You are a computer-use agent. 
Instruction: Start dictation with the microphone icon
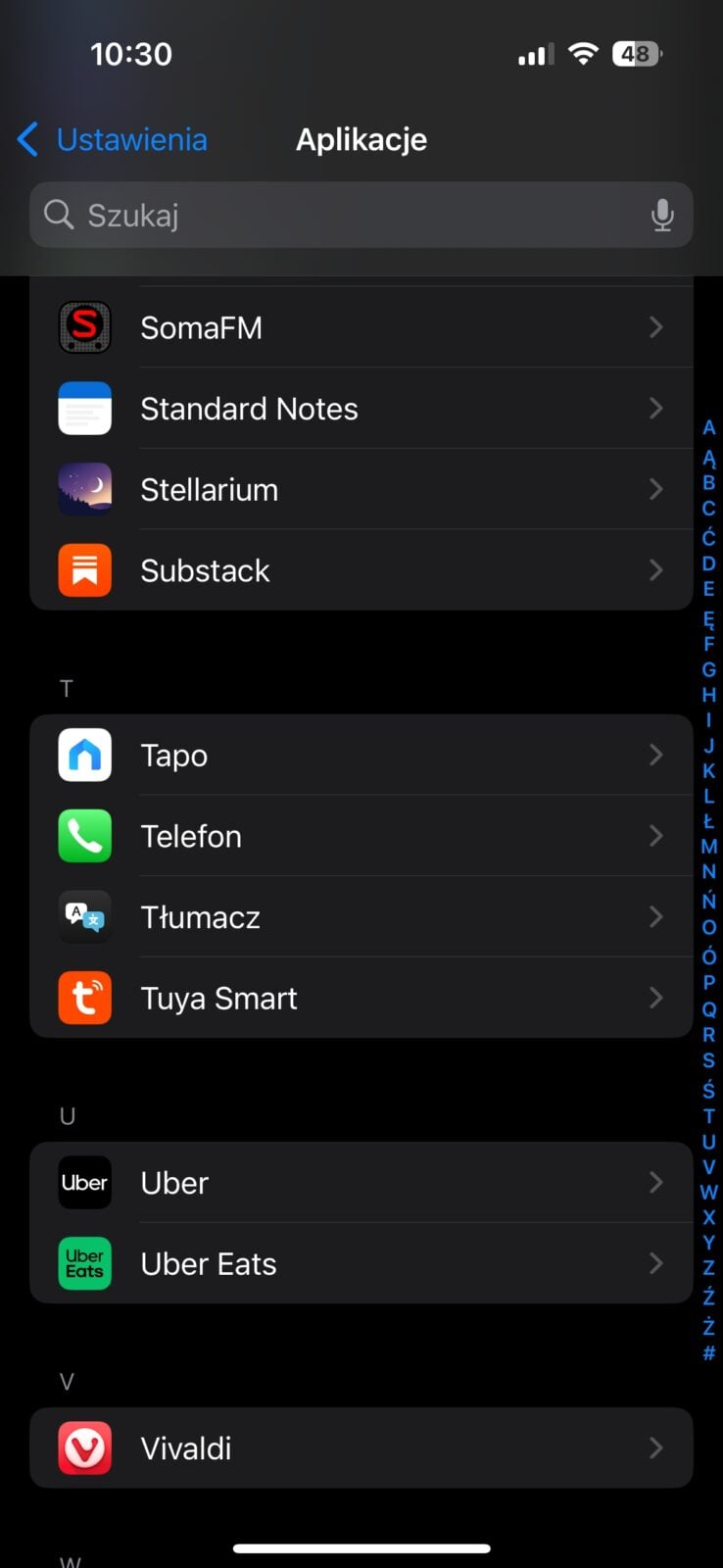[x=662, y=215]
